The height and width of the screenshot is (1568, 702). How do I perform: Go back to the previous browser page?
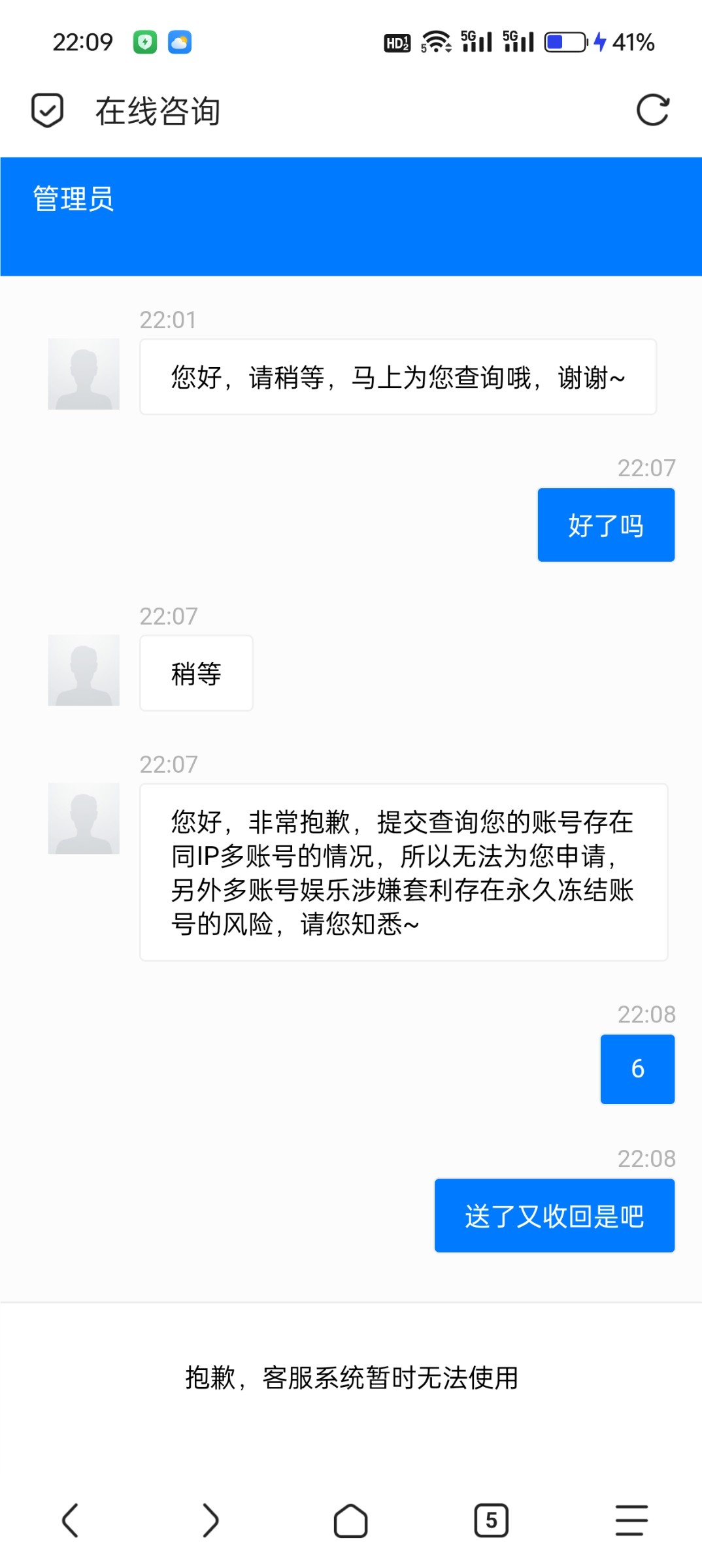coord(70,1520)
